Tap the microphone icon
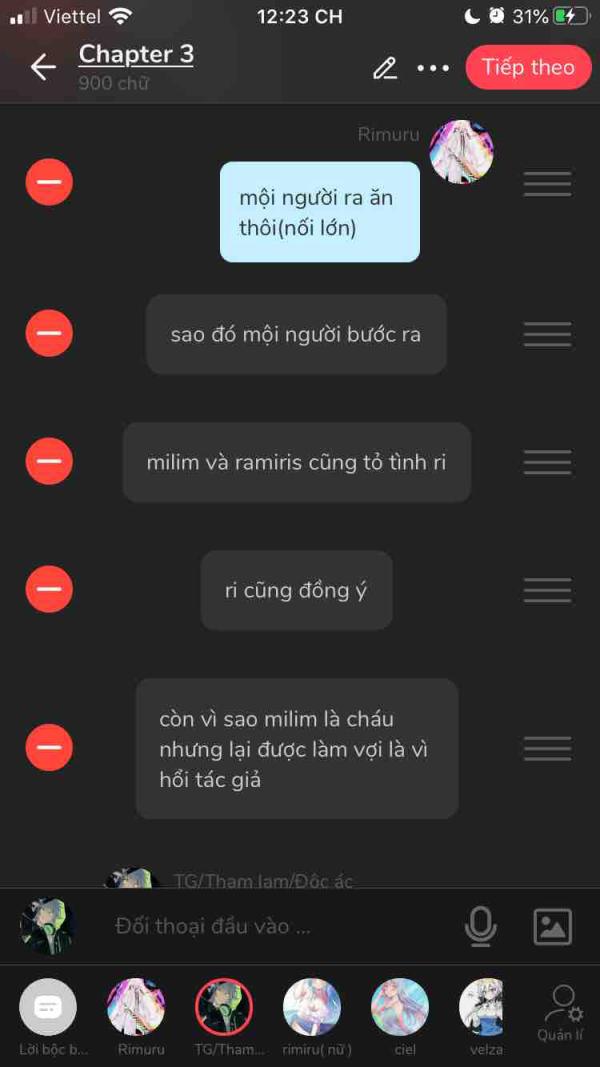 point(481,926)
